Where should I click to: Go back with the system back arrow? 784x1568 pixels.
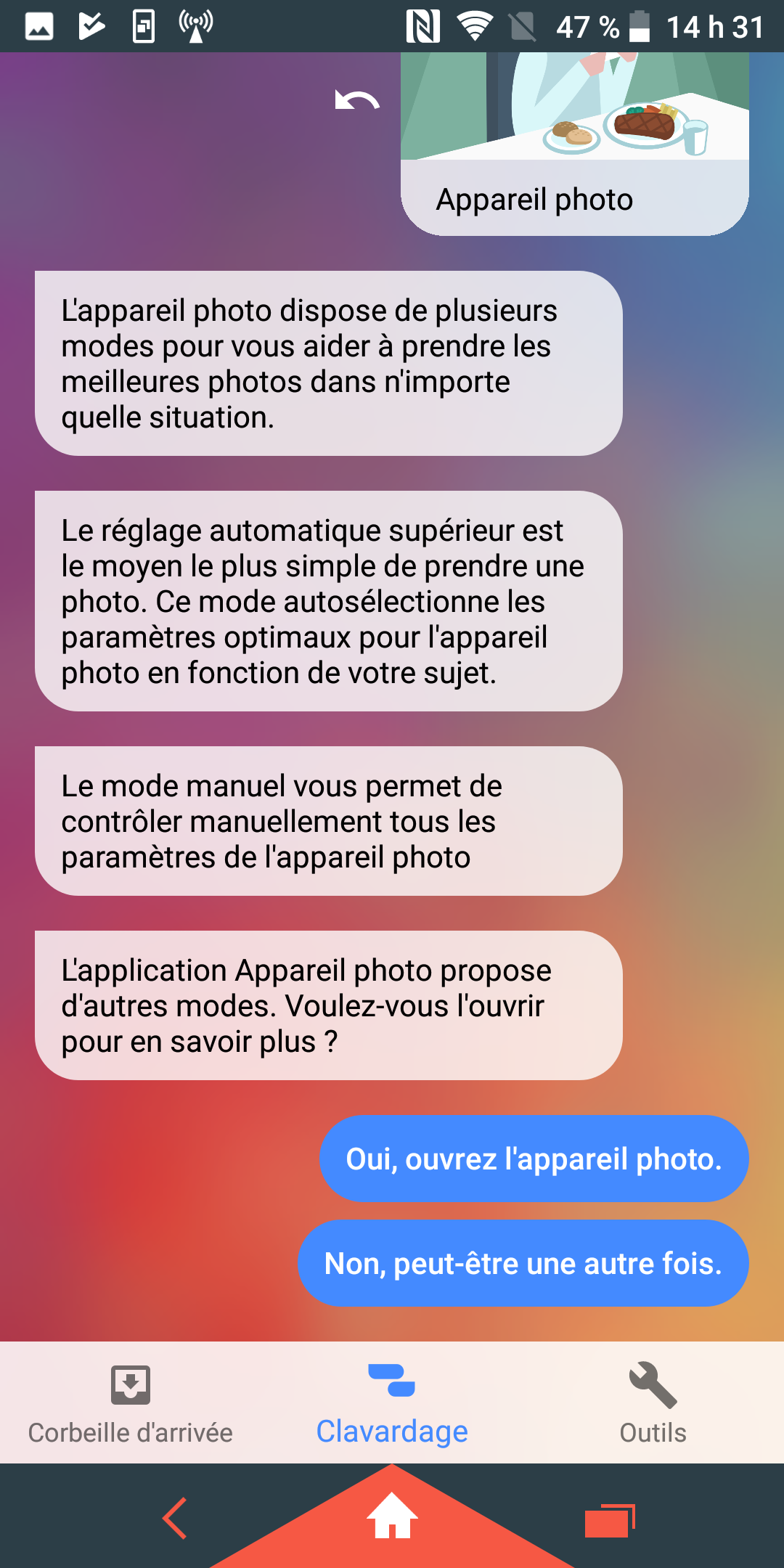click(x=175, y=1518)
